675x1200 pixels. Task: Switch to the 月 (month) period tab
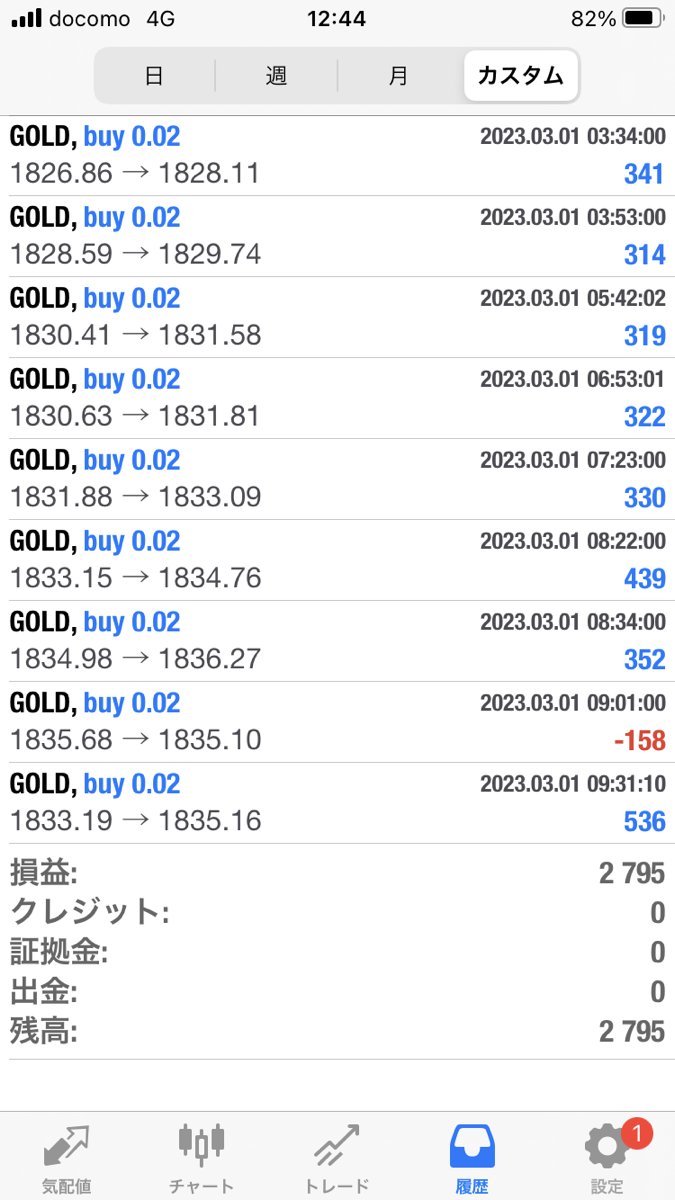[x=398, y=76]
